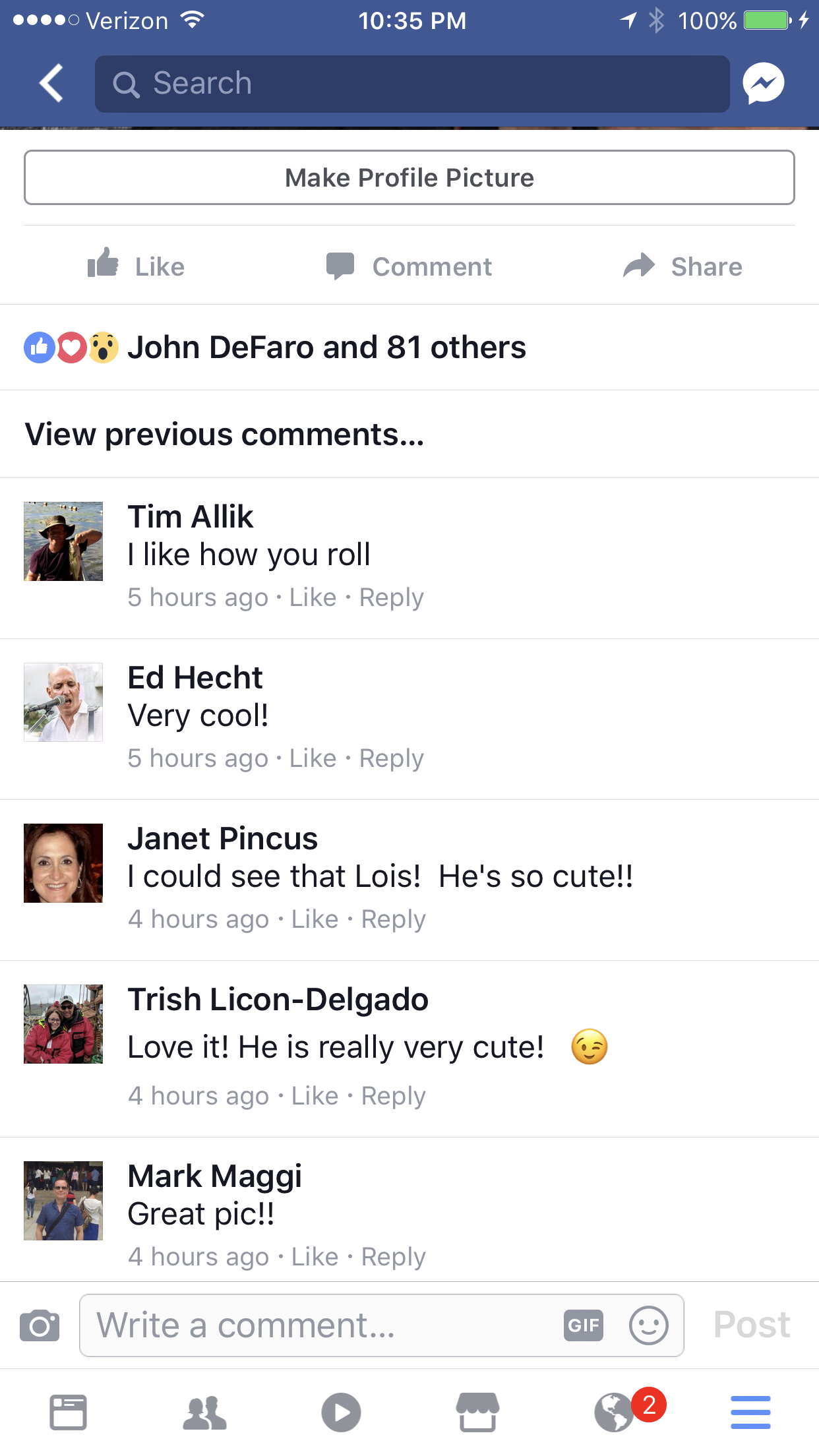Tap the Write a comment field
Screen dimensions: 819x1456
click(317, 1325)
